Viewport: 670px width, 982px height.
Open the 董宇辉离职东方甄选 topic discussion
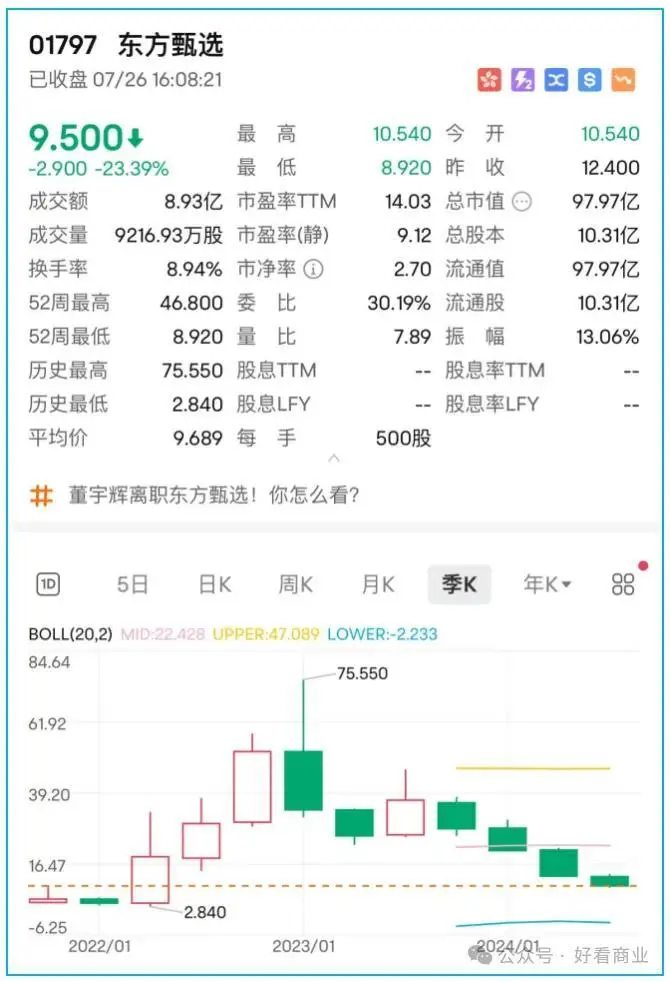[x=212, y=495]
